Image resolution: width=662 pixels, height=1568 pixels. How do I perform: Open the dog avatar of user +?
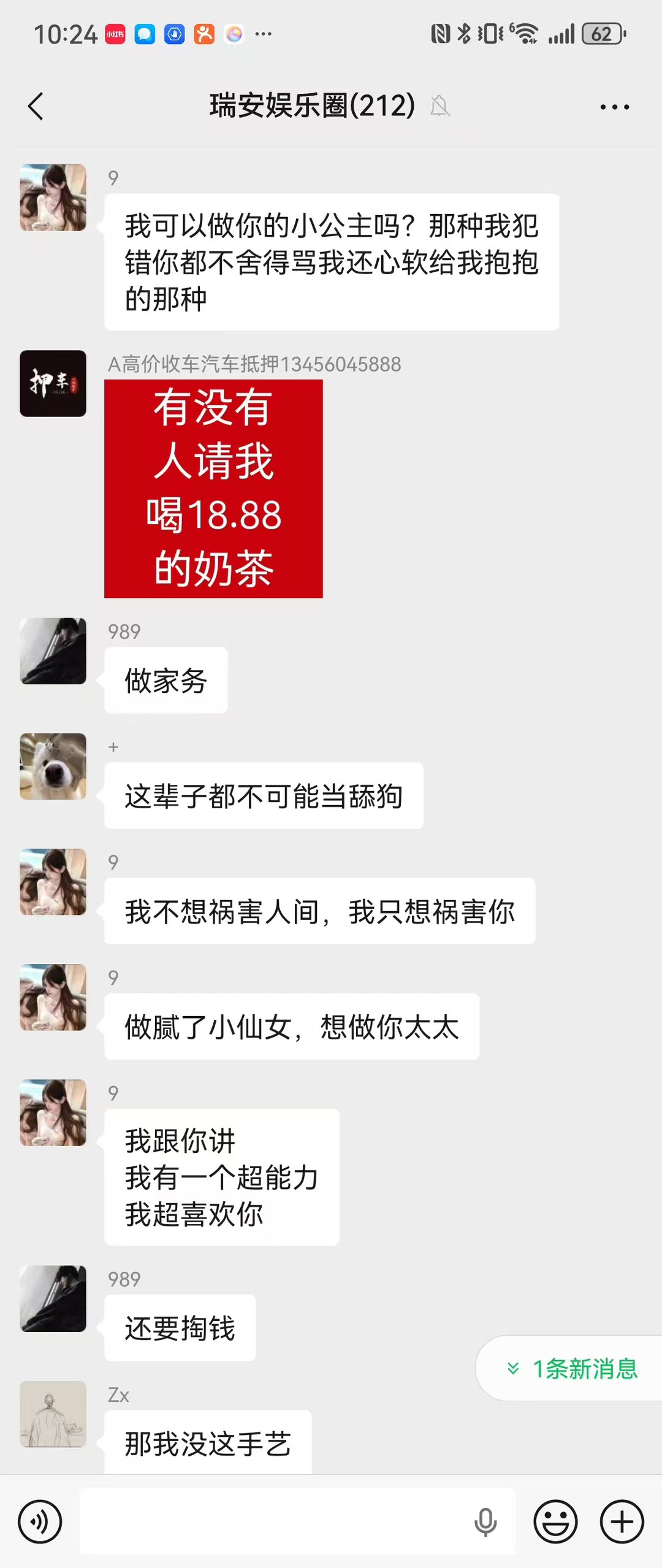53,767
